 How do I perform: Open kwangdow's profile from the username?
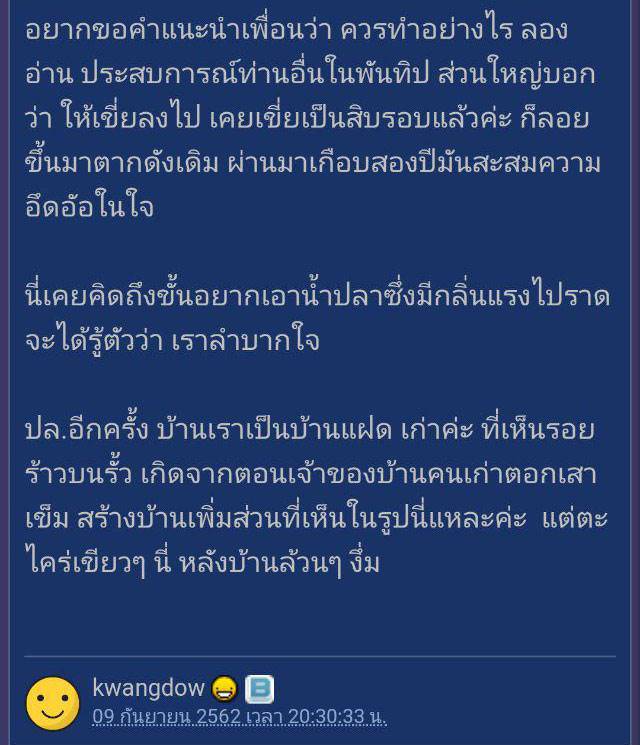[149, 688]
